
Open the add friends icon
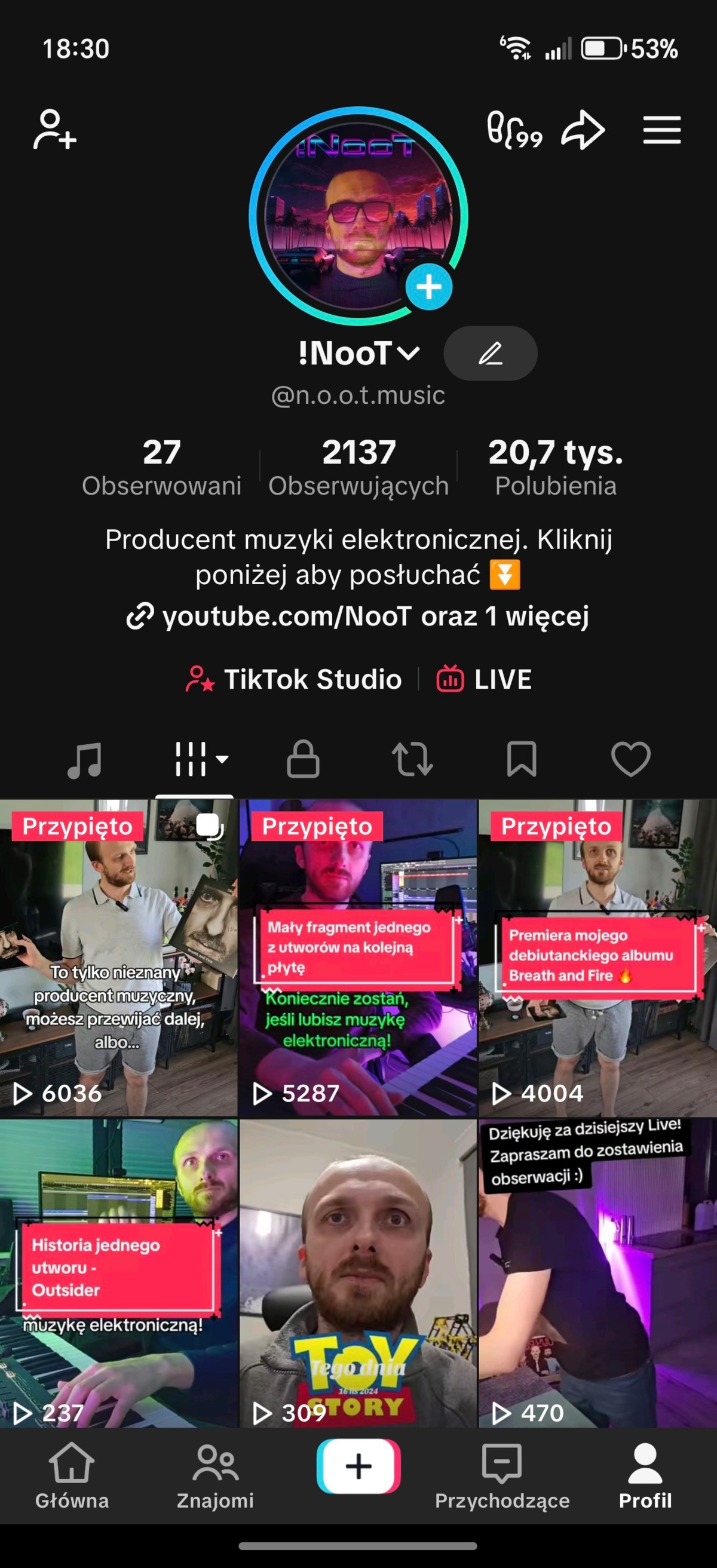click(x=54, y=129)
